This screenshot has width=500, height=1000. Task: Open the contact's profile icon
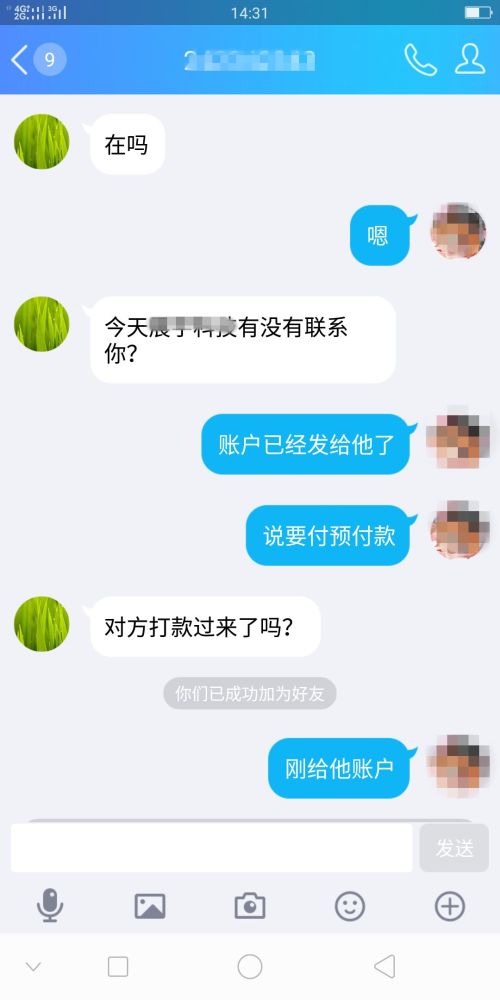470,59
